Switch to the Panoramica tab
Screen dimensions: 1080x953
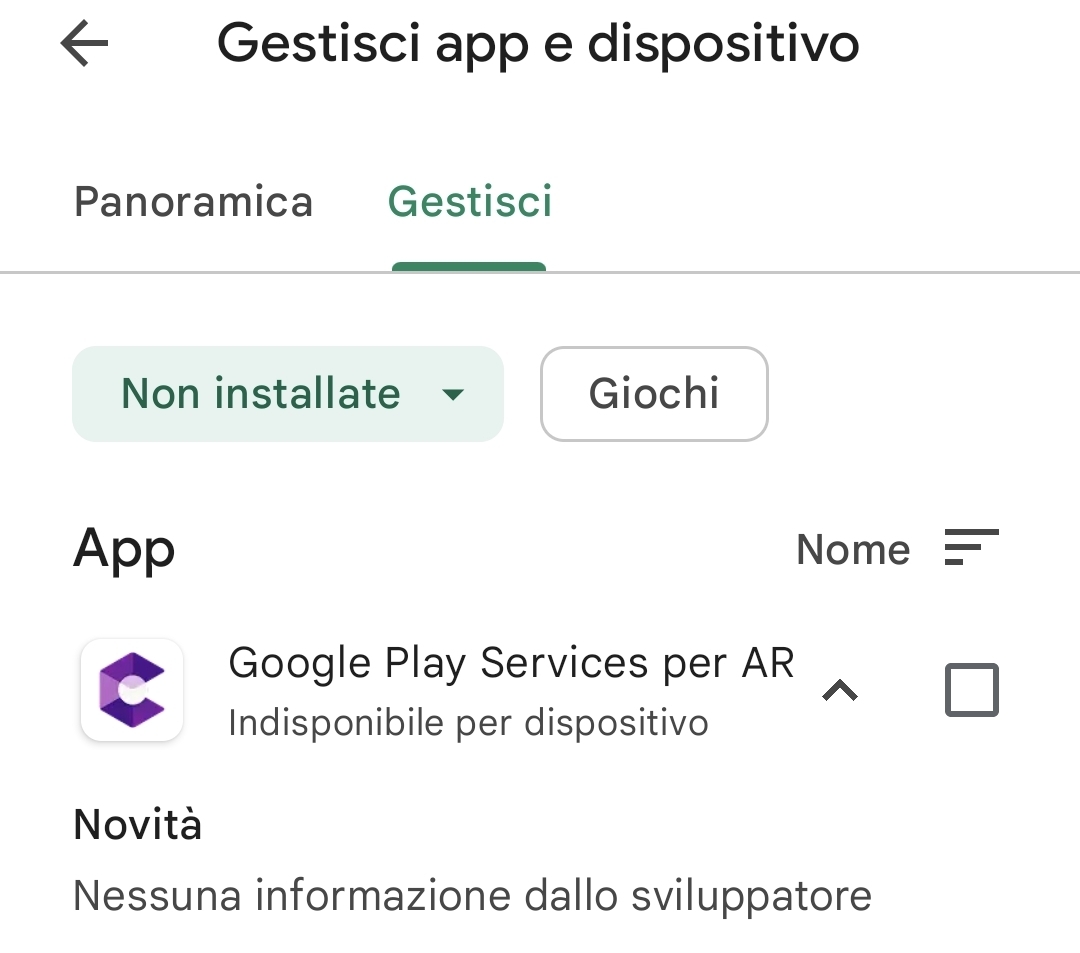click(193, 202)
